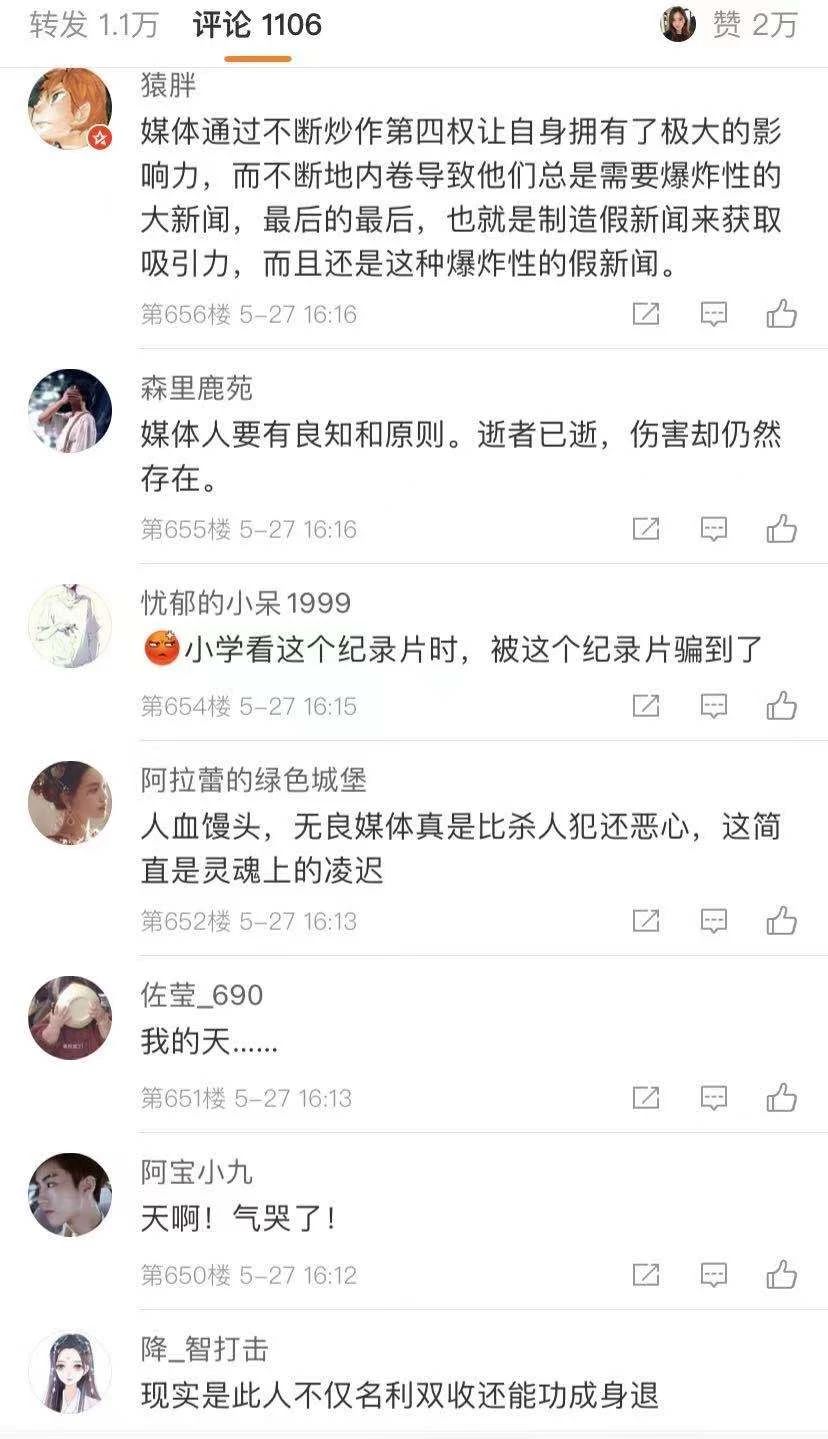Switch to the 转发 1.1万 tab

point(93,26)
